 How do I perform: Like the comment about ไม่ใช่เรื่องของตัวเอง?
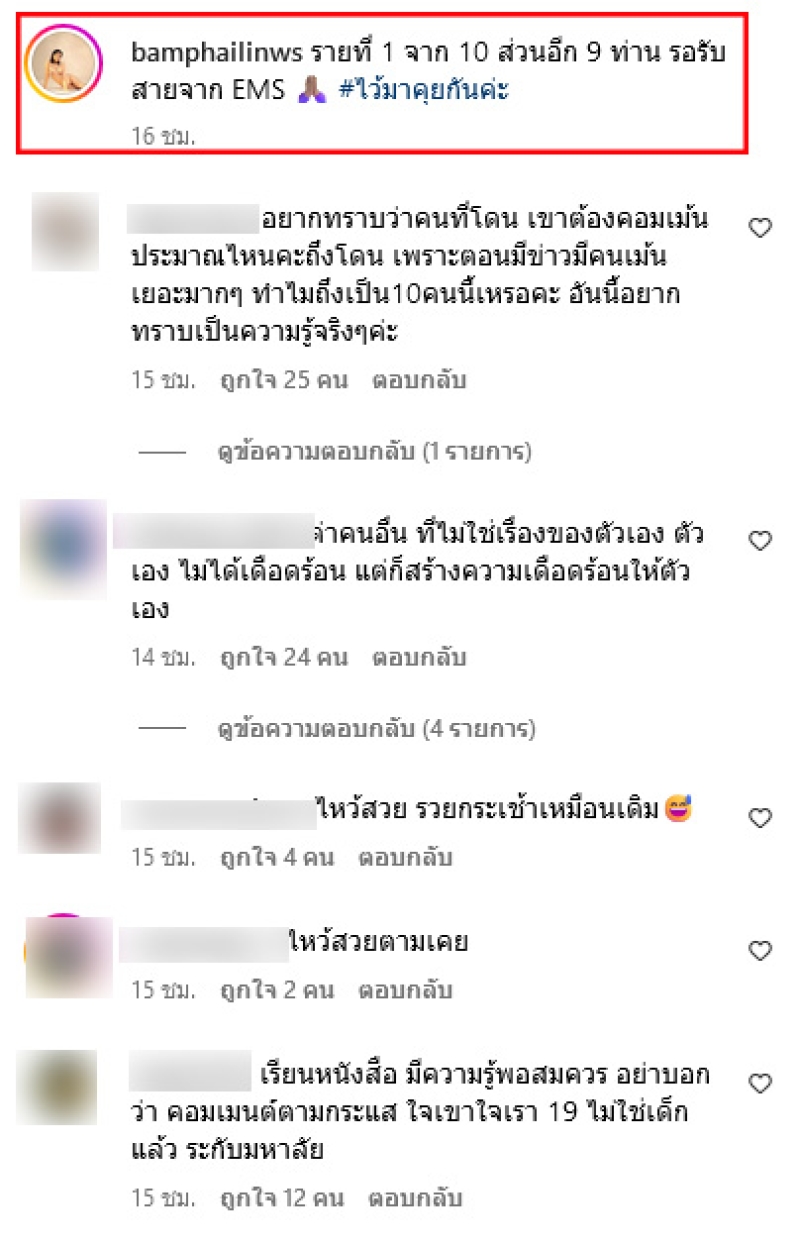pos(760,541)
